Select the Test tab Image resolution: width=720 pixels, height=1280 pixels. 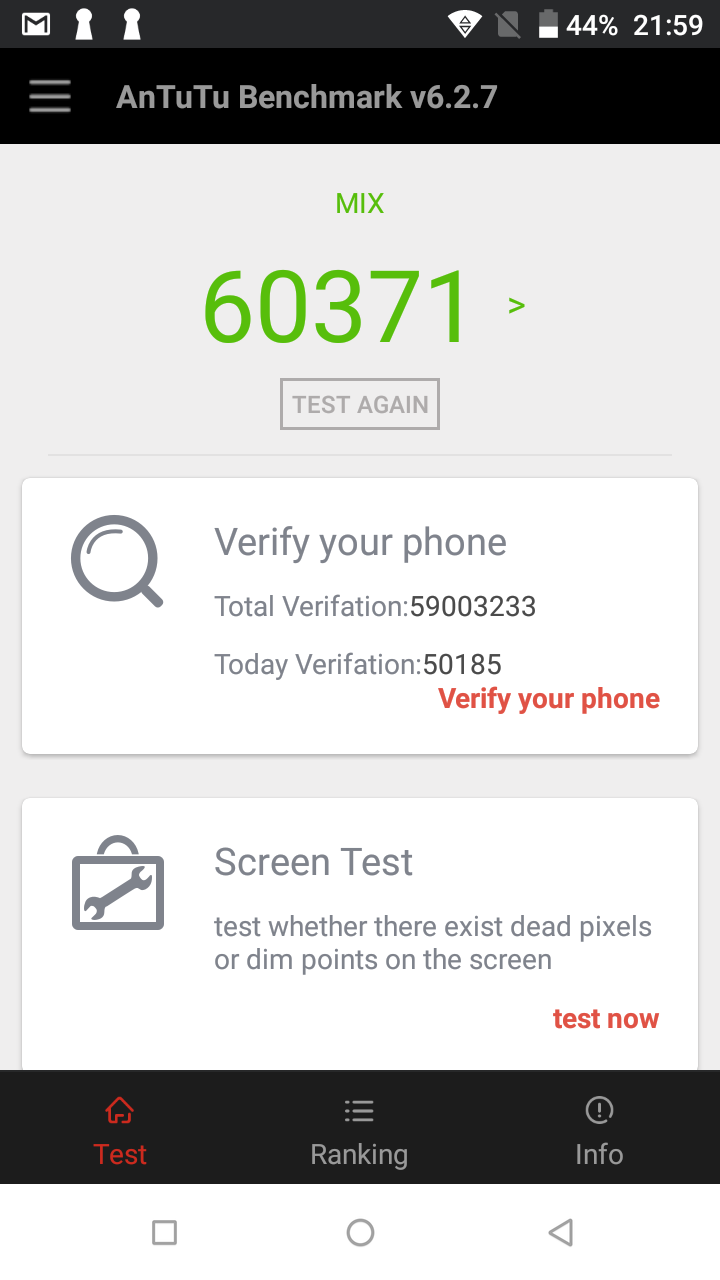pyautogui.click(x=120, y=1131)
